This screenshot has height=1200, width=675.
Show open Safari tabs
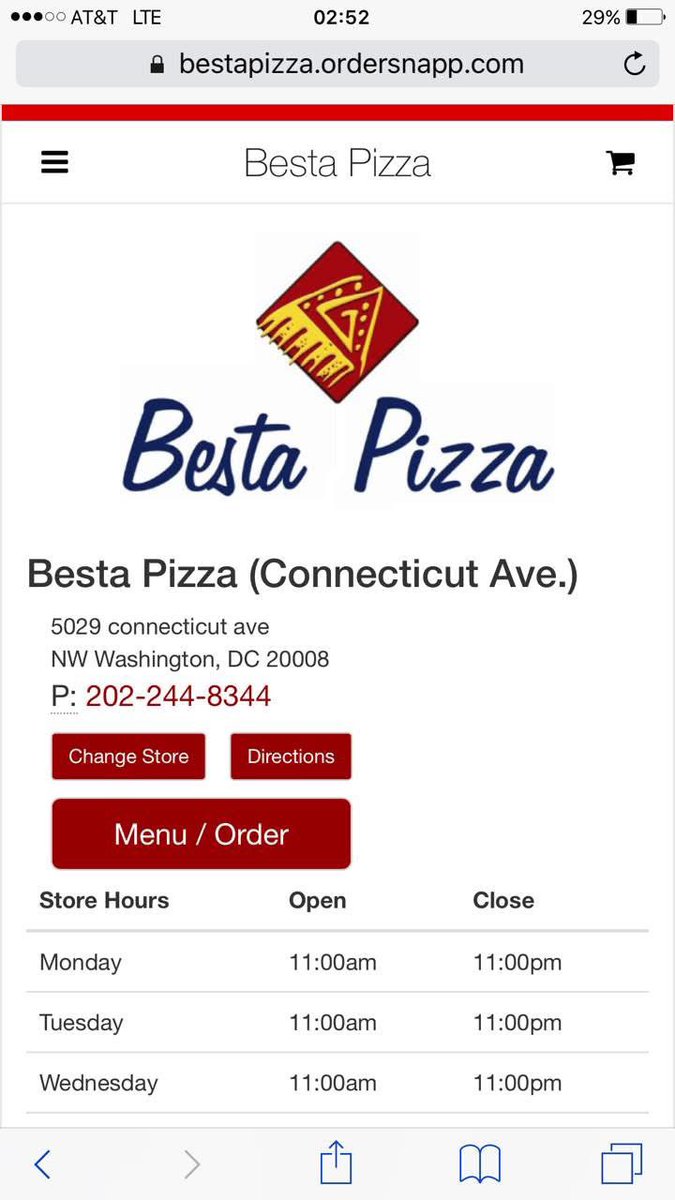coord(621,1164)
